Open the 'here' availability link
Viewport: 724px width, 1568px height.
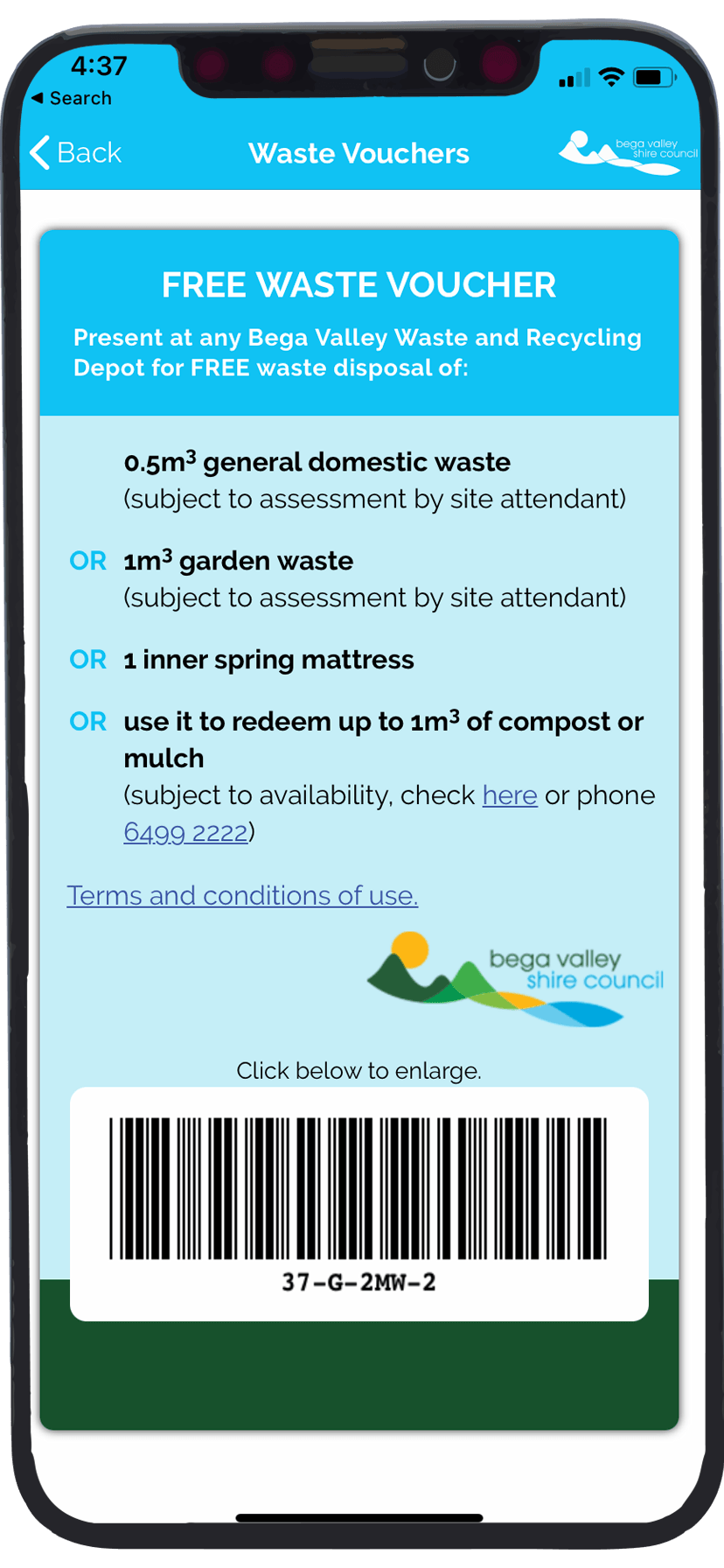point(509,794)
